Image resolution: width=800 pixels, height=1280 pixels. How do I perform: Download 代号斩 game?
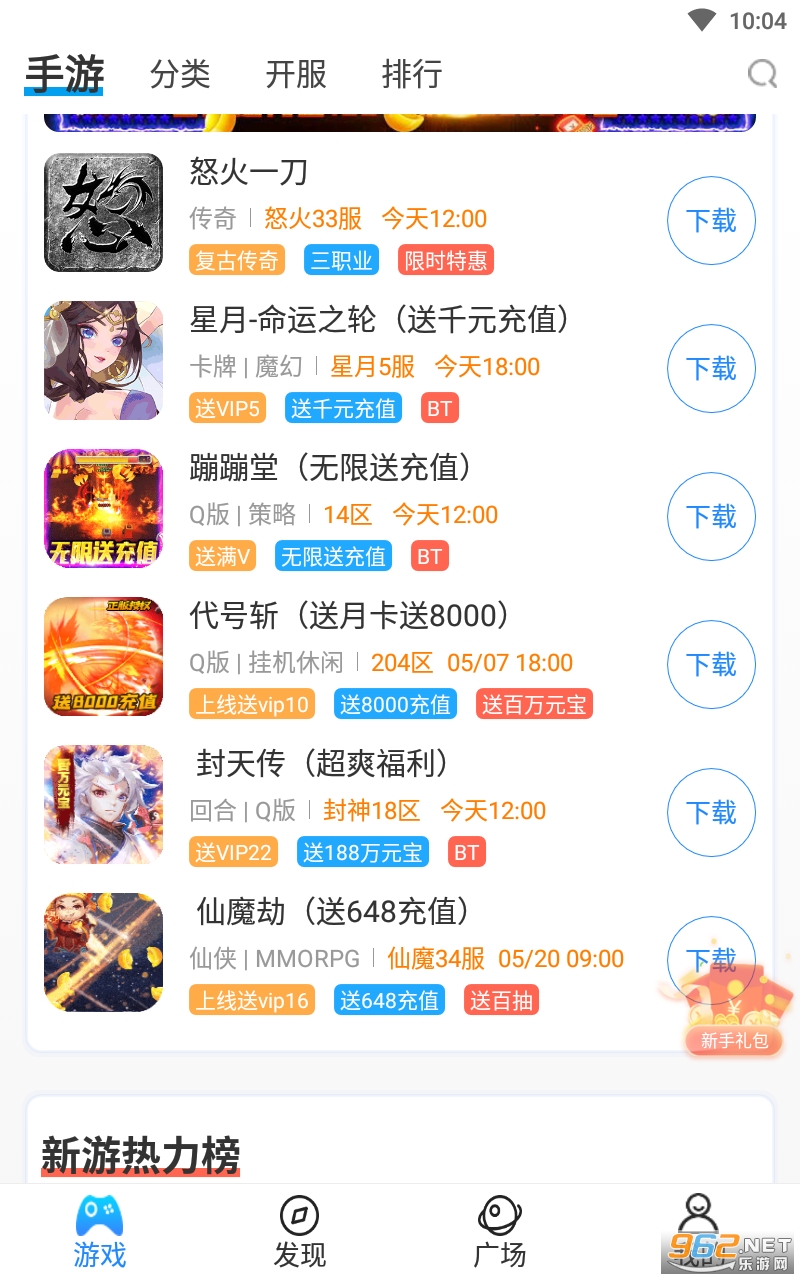click(711, 665)
